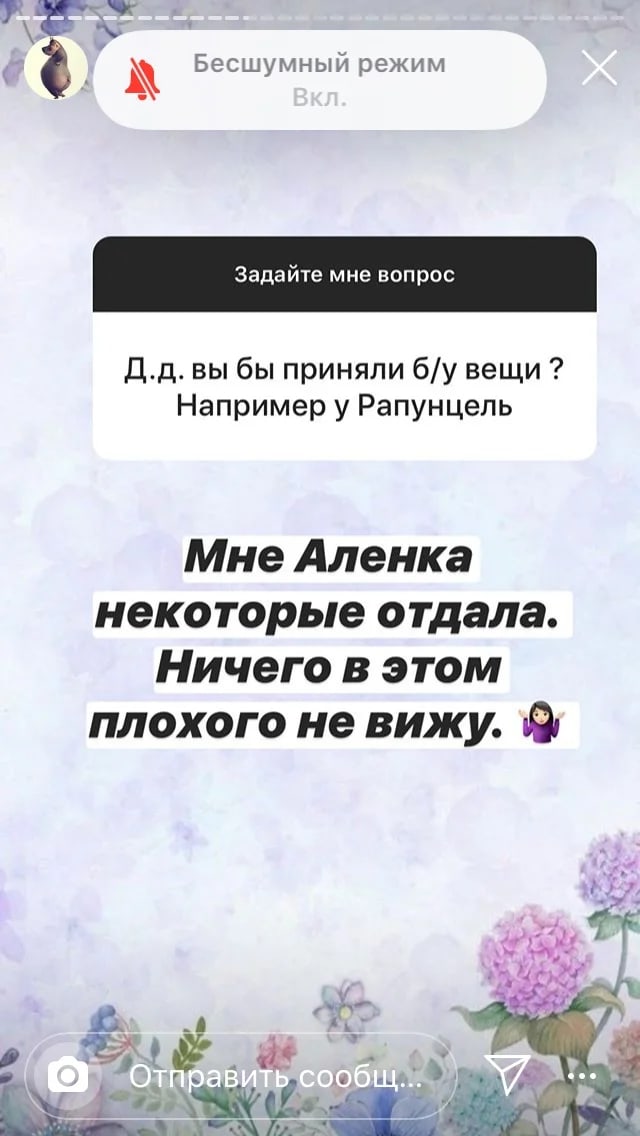Share the story via paper plane icon
Image resolution: width=640 pixels, height=1136 pixels.
(507, 1074)
